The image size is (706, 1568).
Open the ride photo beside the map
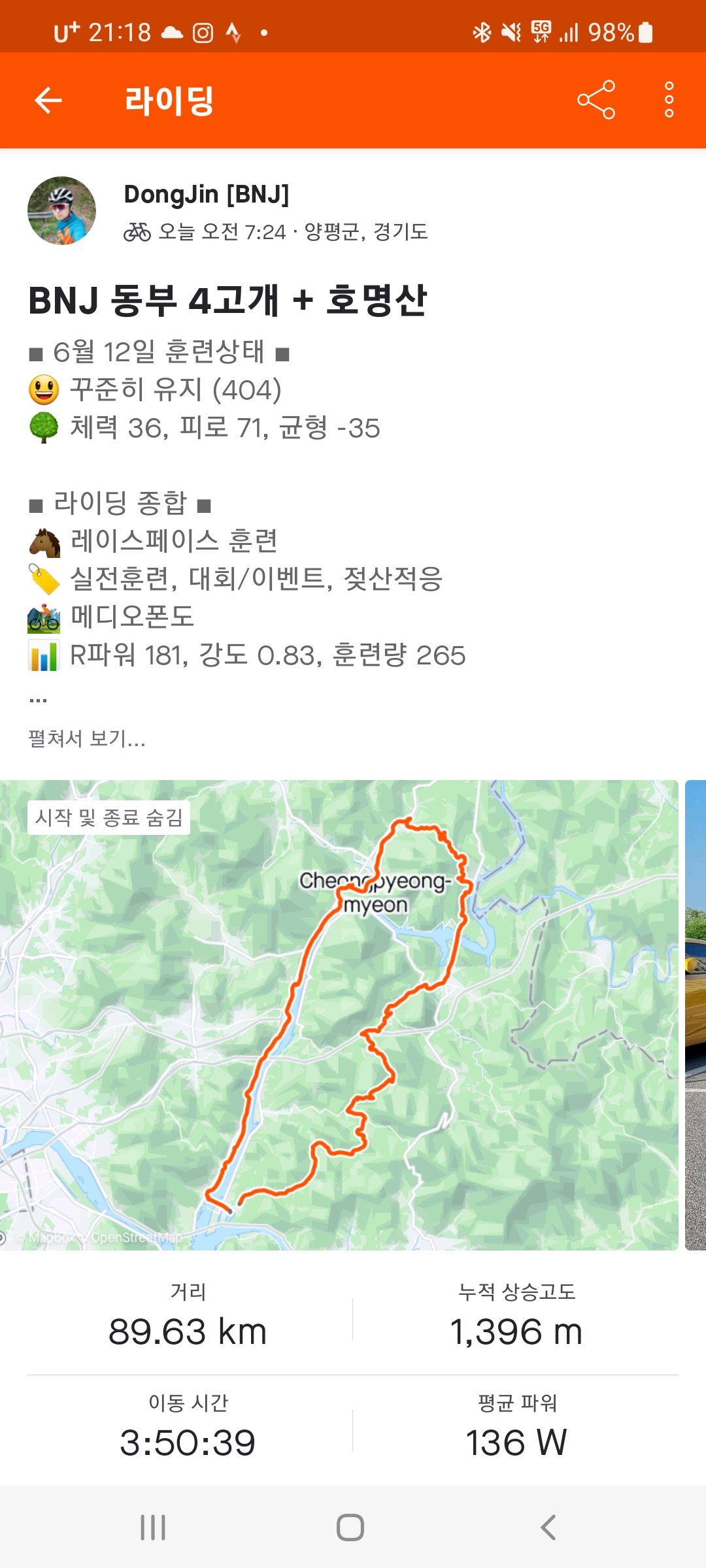(696, 1015)
